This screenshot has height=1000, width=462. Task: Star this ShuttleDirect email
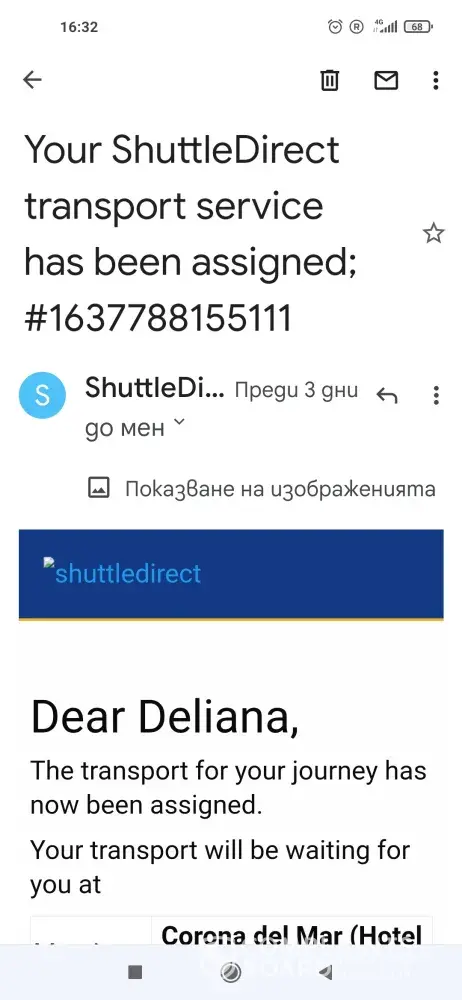[x=433, y=233]
